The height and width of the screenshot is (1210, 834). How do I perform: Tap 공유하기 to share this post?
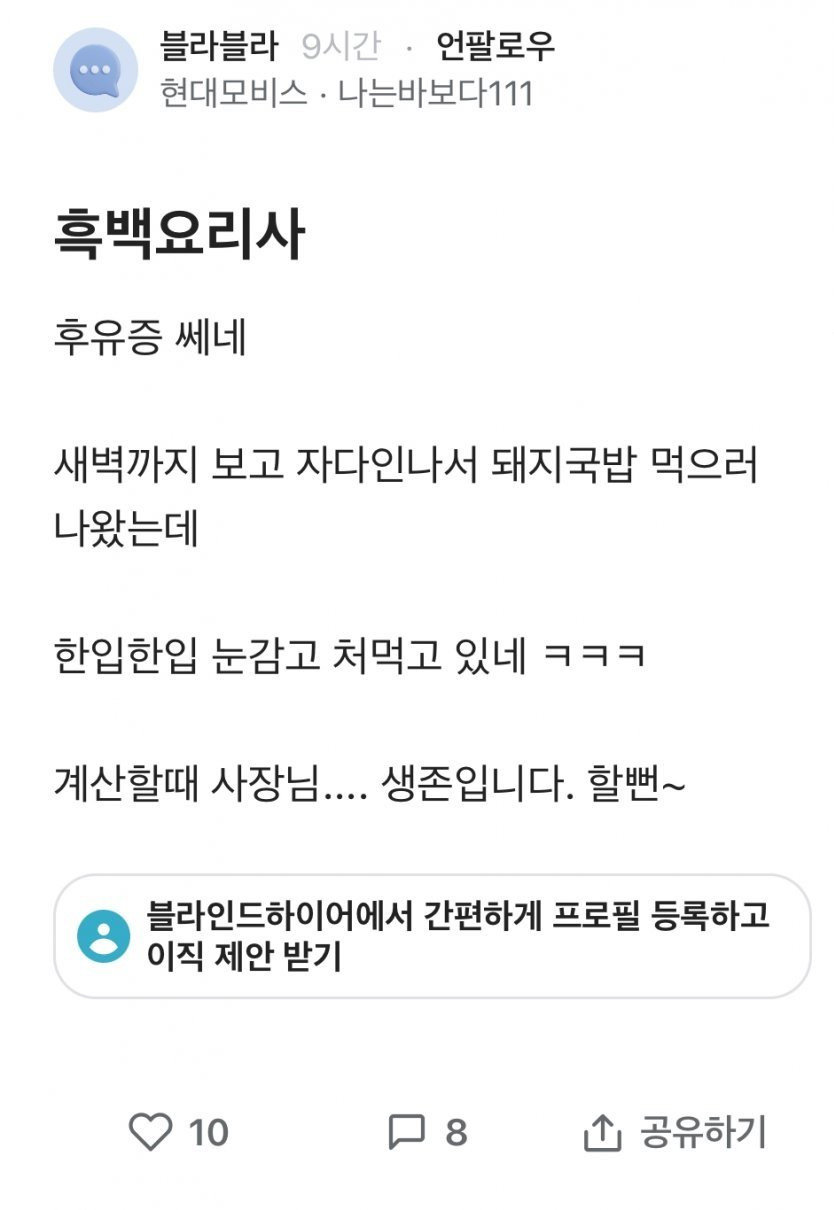click(675, 1132)
